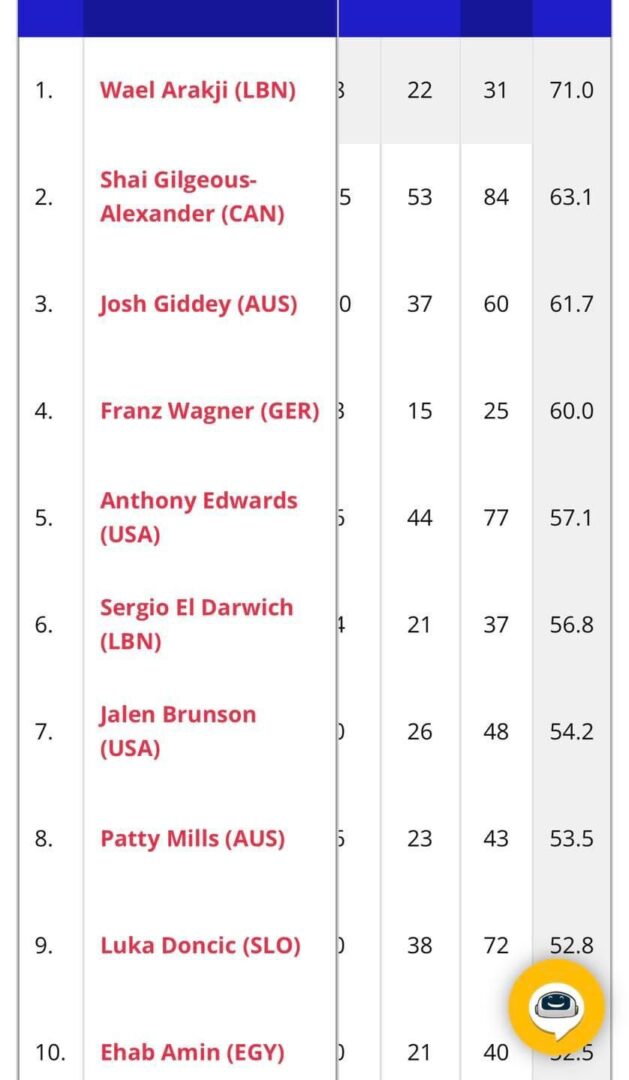This screenshot has height=1080, width=629.
Task: Open the yellow chatbot assistant button
Action: [x=556, y=1008]
